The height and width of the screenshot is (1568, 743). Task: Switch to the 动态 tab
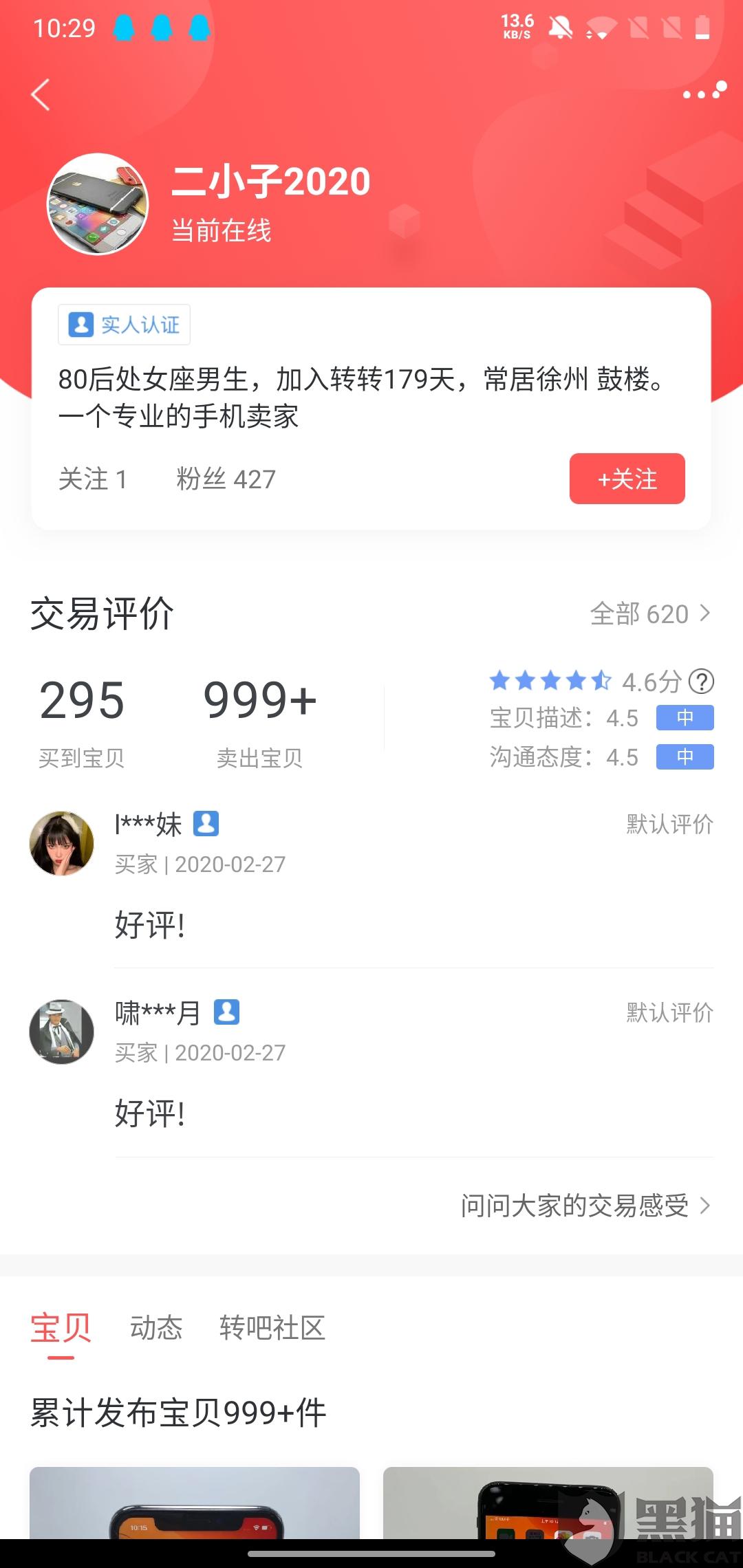(156, 1328)
